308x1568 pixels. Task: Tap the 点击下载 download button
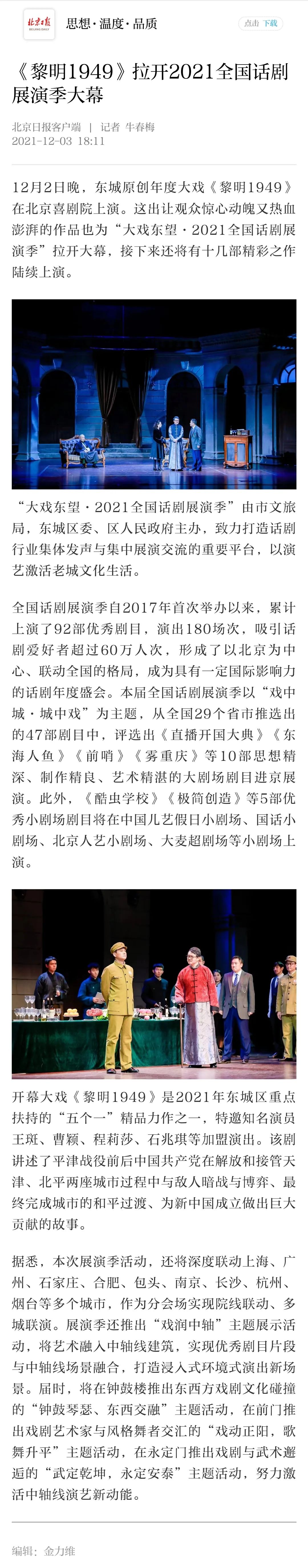(x=261, y=23)
